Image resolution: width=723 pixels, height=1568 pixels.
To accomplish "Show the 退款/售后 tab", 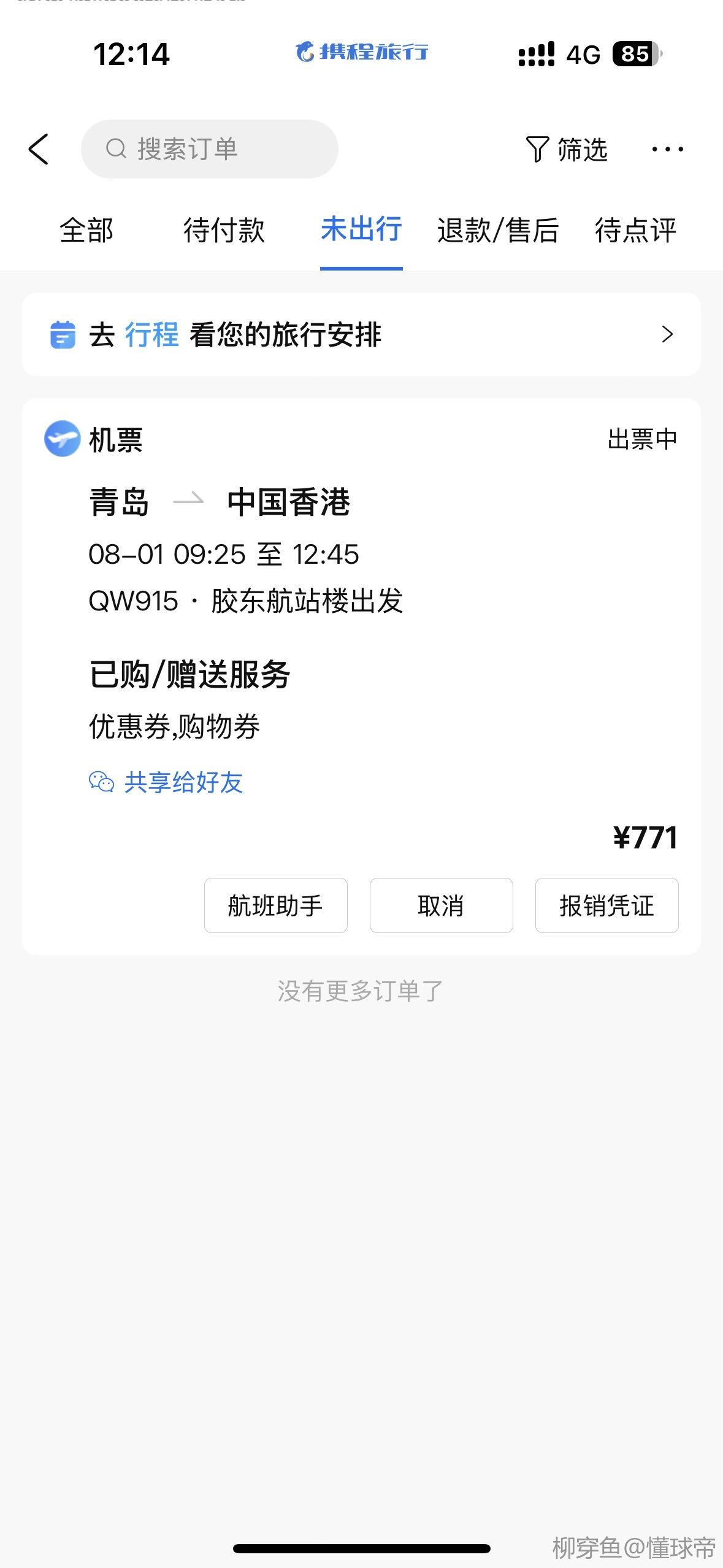I will (x=498, y=231).
